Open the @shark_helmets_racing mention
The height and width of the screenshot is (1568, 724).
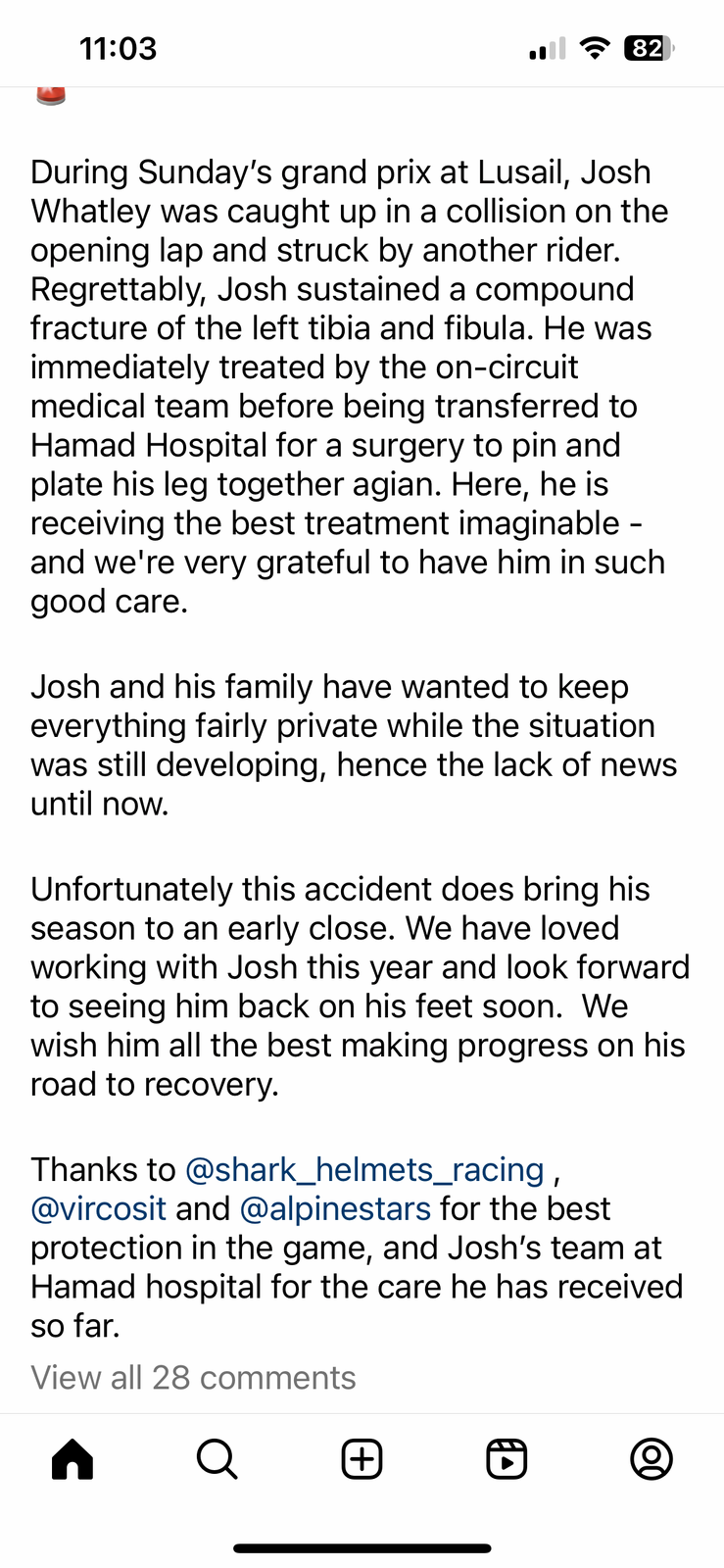point(363,1170)
